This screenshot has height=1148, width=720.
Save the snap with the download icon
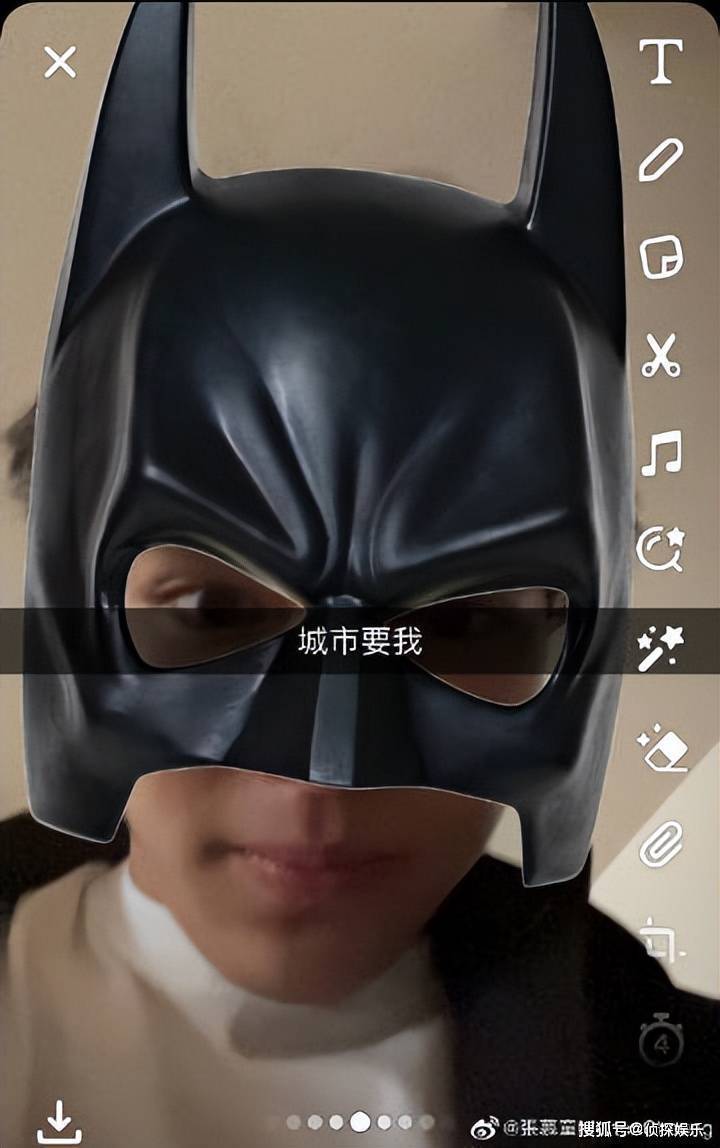coord(59,1122)
